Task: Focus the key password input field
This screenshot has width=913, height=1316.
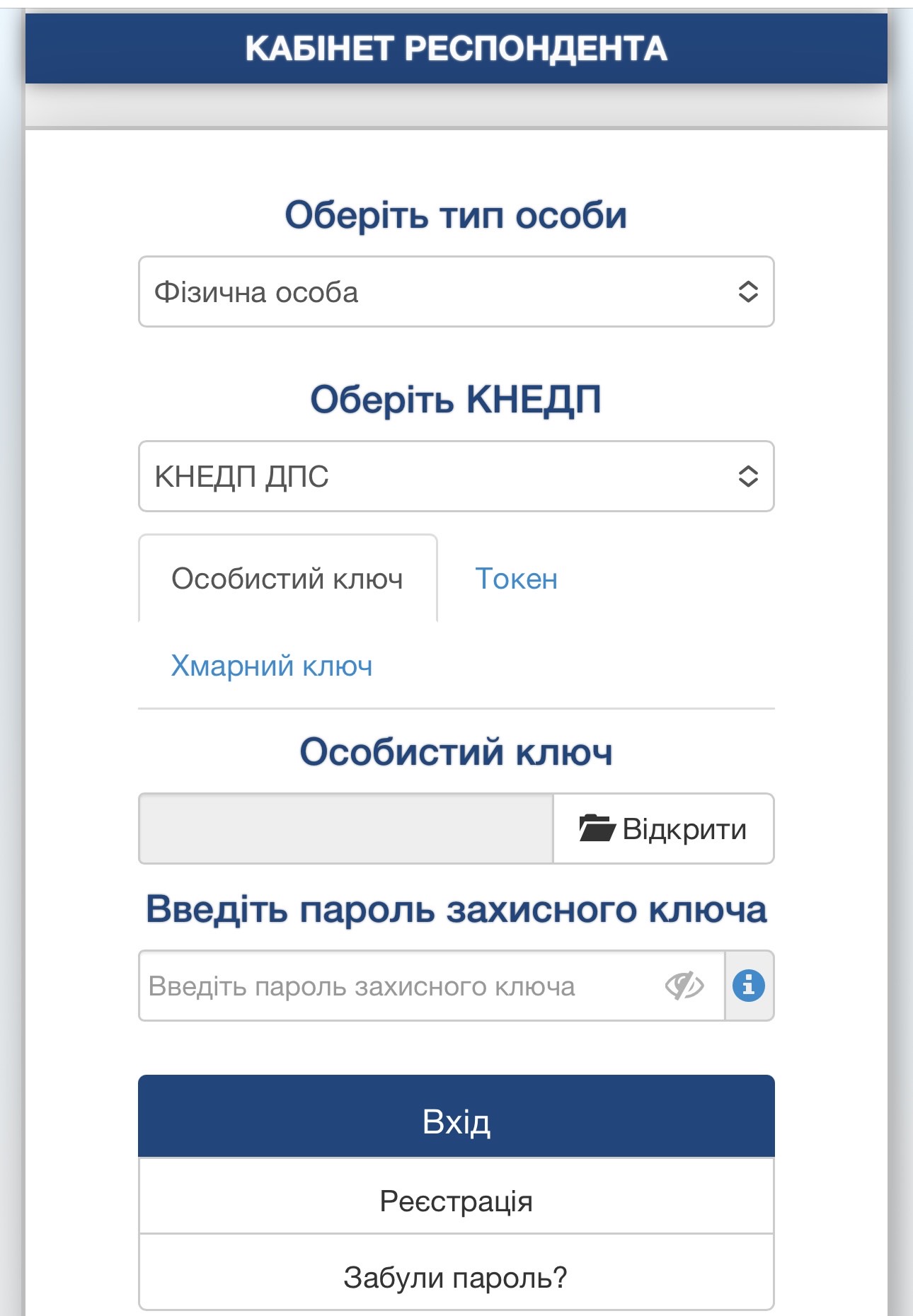Action: point(396,986)
